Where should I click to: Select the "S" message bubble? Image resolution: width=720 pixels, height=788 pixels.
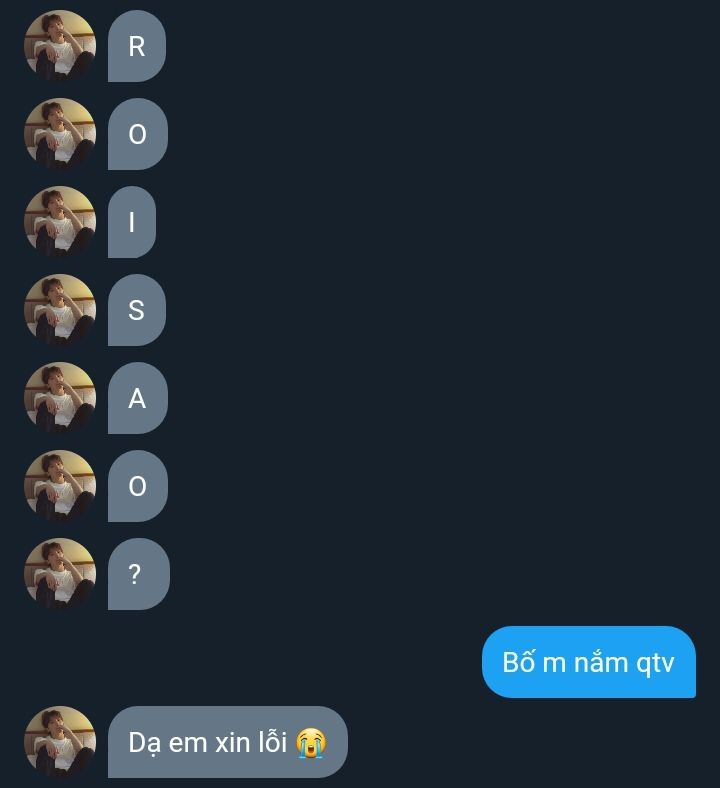click(x=137, y=310)
